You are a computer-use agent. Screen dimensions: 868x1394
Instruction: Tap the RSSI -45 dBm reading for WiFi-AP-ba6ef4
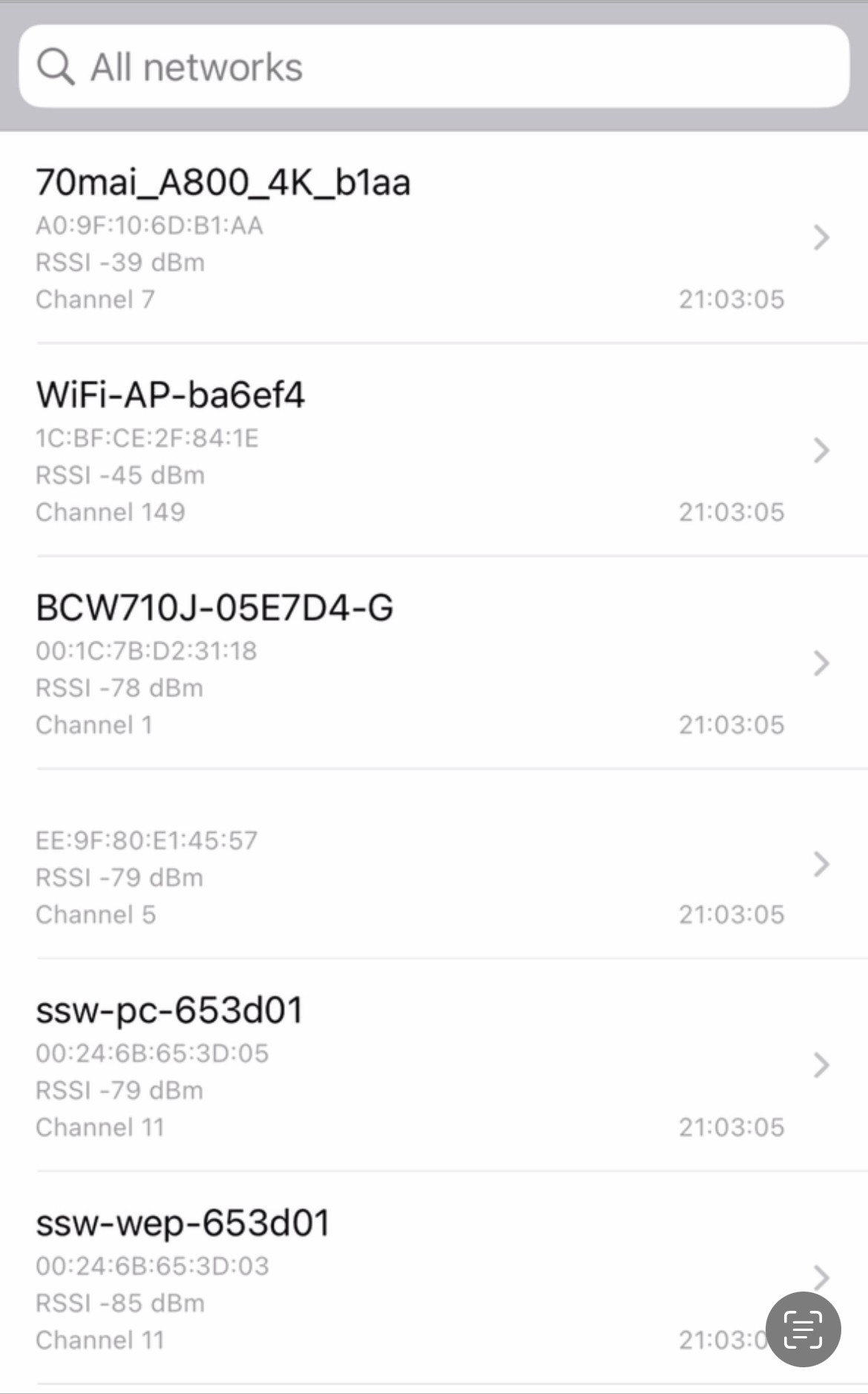coord(121,475)
